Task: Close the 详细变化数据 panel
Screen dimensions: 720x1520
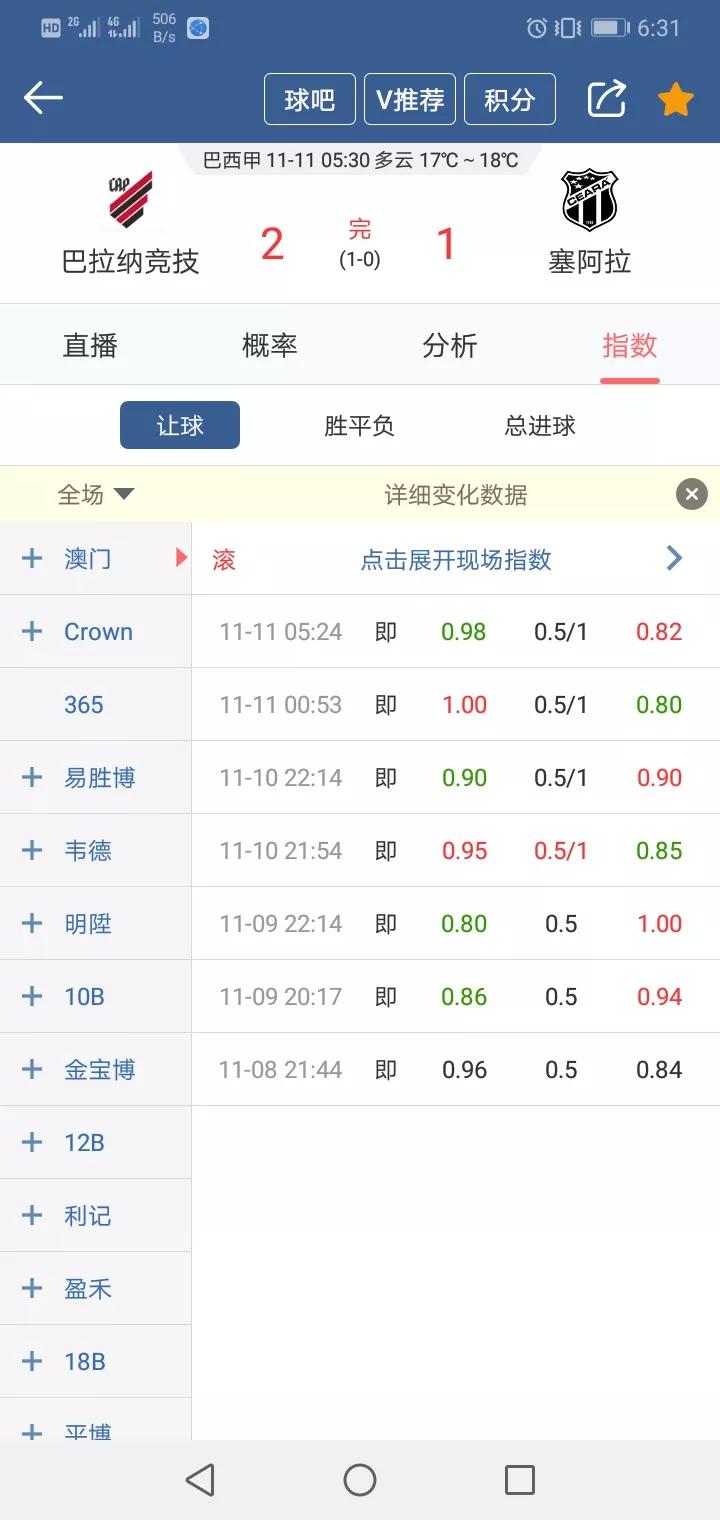Action: (691, 494)
